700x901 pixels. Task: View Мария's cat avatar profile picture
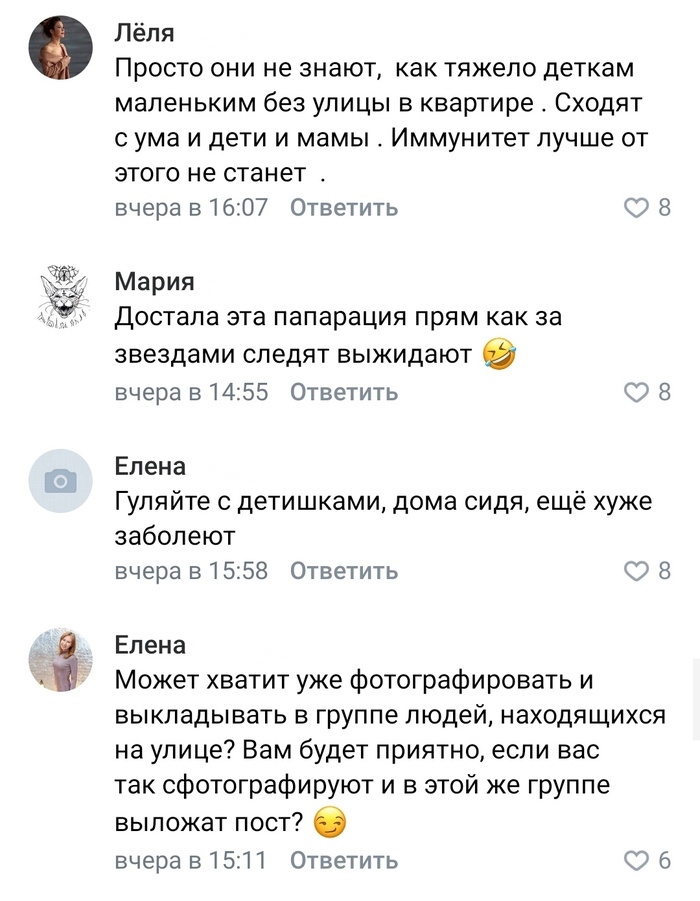(x=61, y=299)
